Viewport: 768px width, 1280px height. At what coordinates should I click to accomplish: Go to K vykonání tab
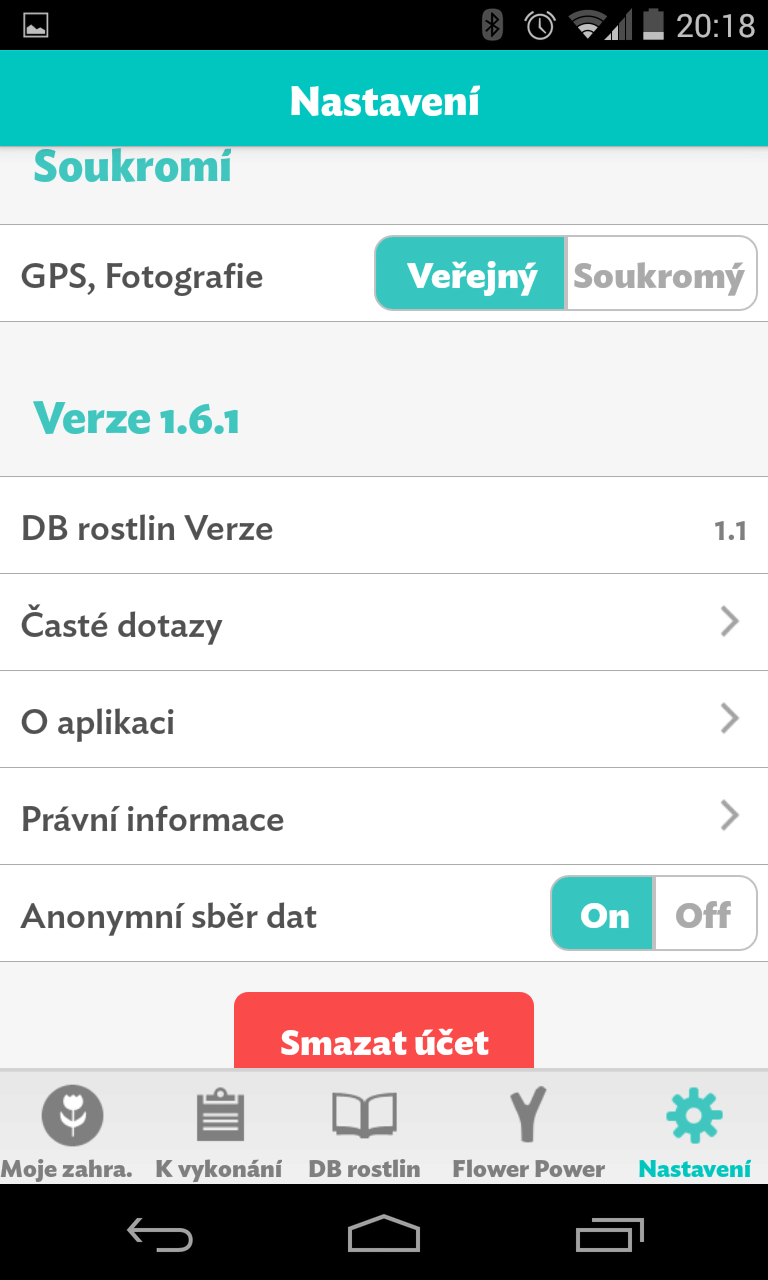click(219, 1130)
